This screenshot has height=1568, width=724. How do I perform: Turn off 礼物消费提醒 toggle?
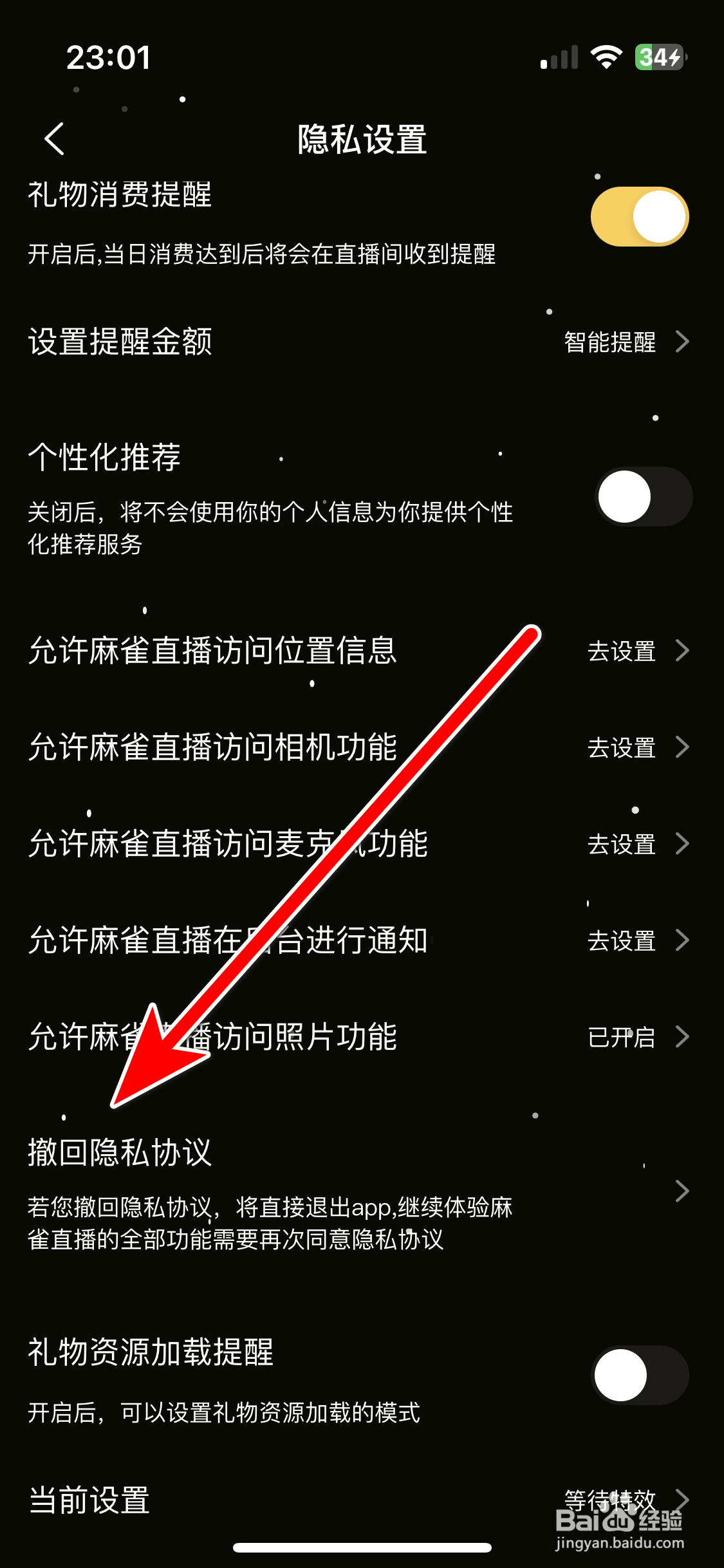point(639,216)
